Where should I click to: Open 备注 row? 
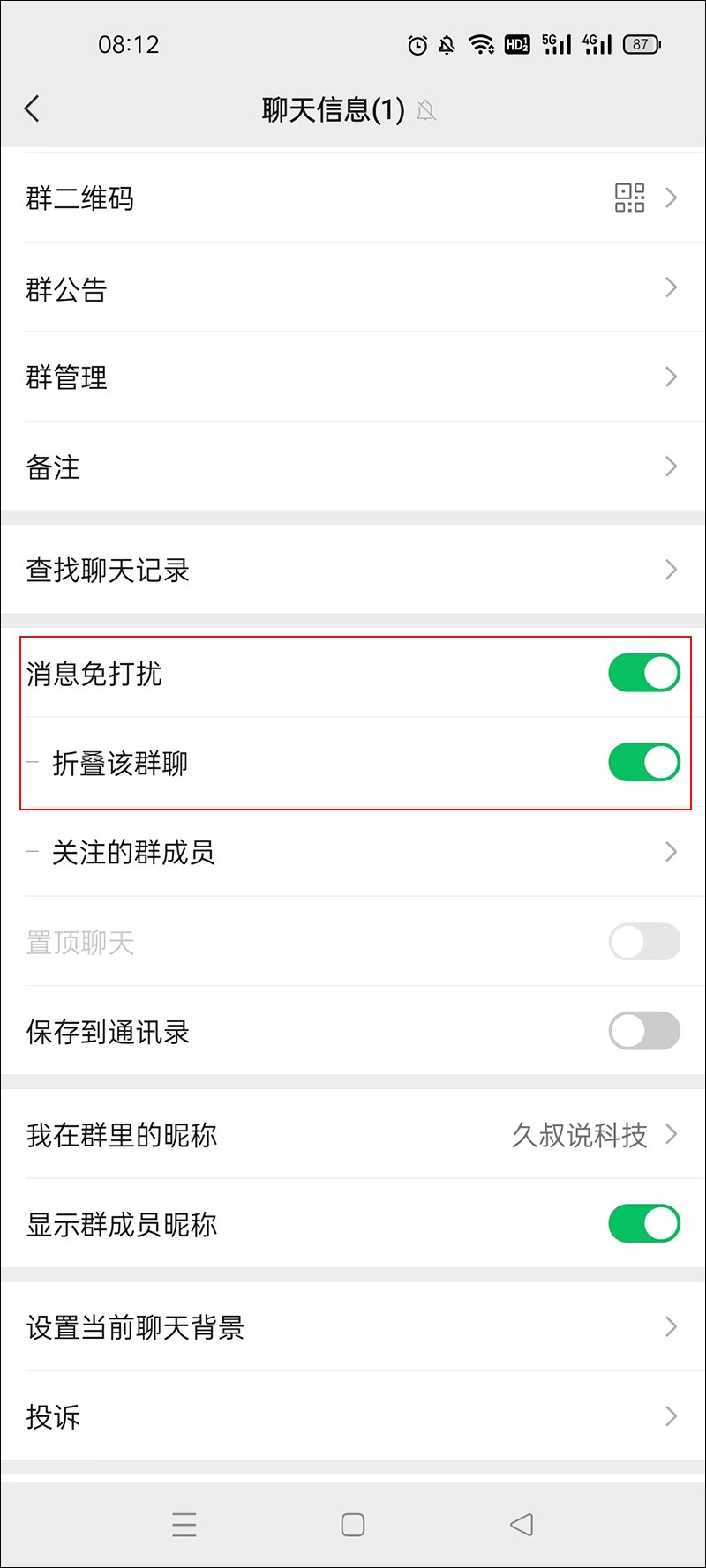click(x=353, y=467)
